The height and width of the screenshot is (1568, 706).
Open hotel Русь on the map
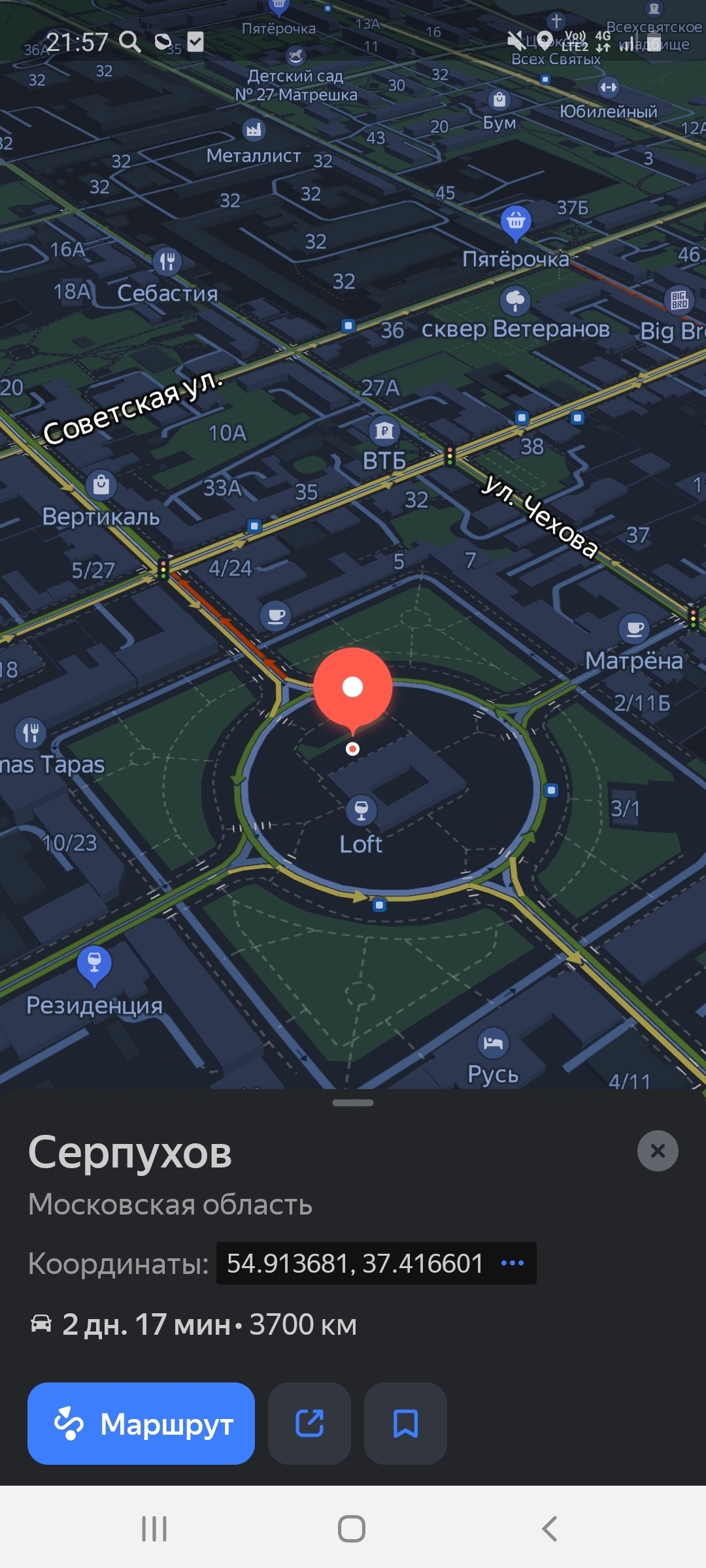coord(493,1043)
